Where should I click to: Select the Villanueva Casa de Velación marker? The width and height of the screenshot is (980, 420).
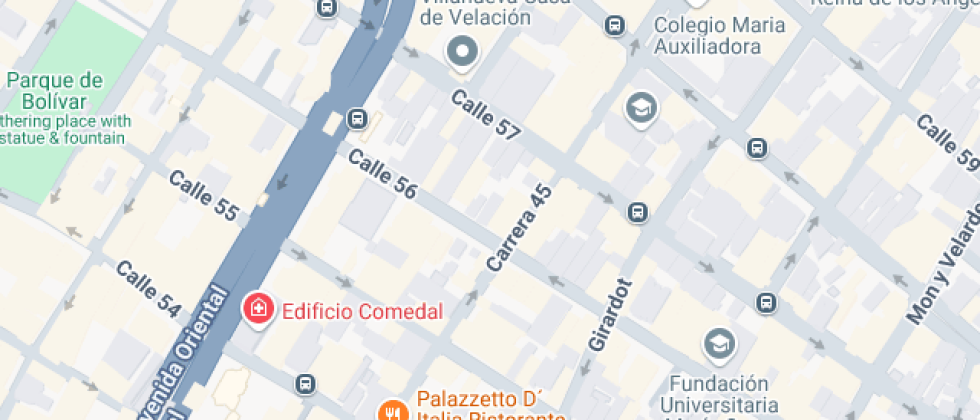click(461, 51)
